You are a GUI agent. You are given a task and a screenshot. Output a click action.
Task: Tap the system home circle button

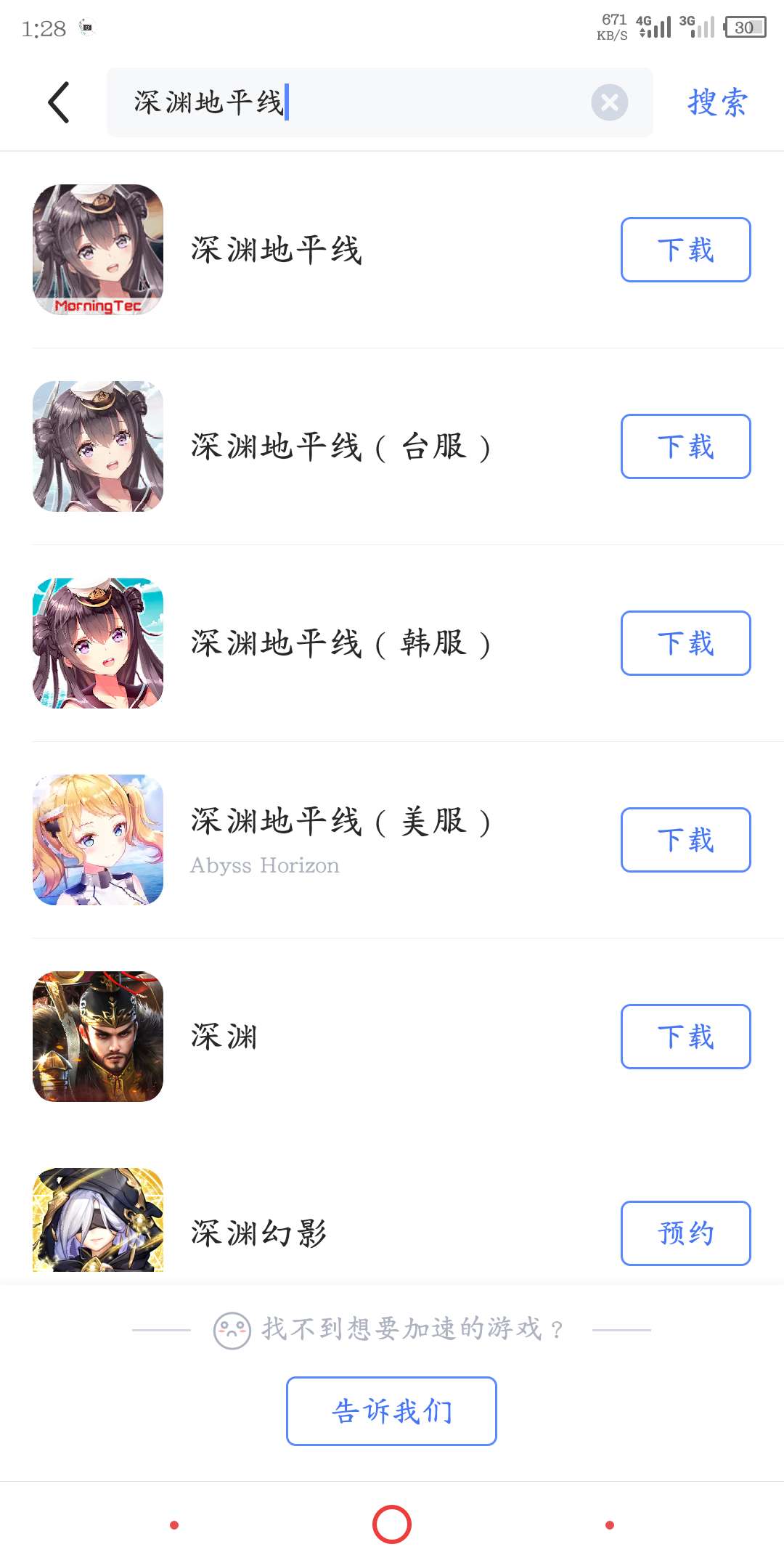(x=392, y=1524)
